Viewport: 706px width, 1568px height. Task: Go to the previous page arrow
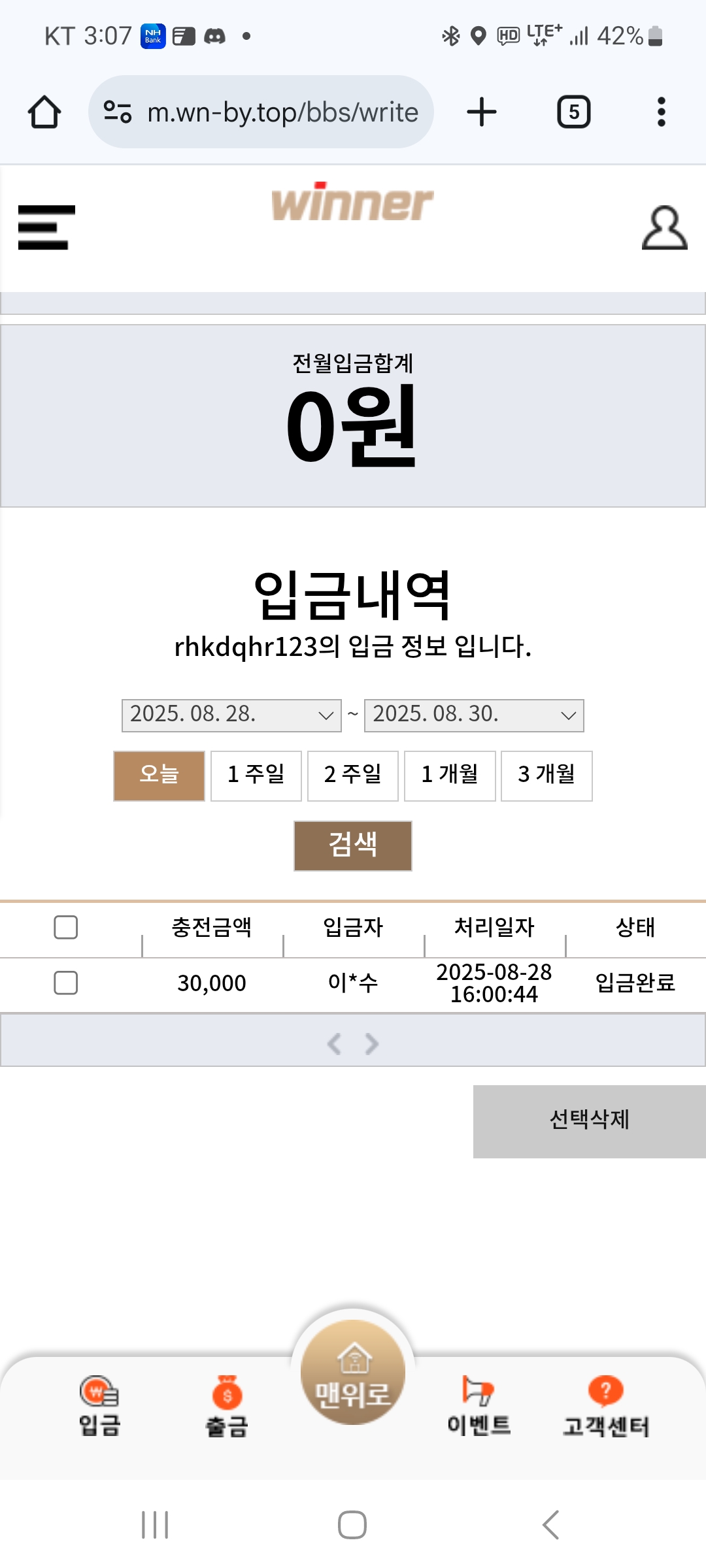pyautogui.click(x=334, y=1043)
